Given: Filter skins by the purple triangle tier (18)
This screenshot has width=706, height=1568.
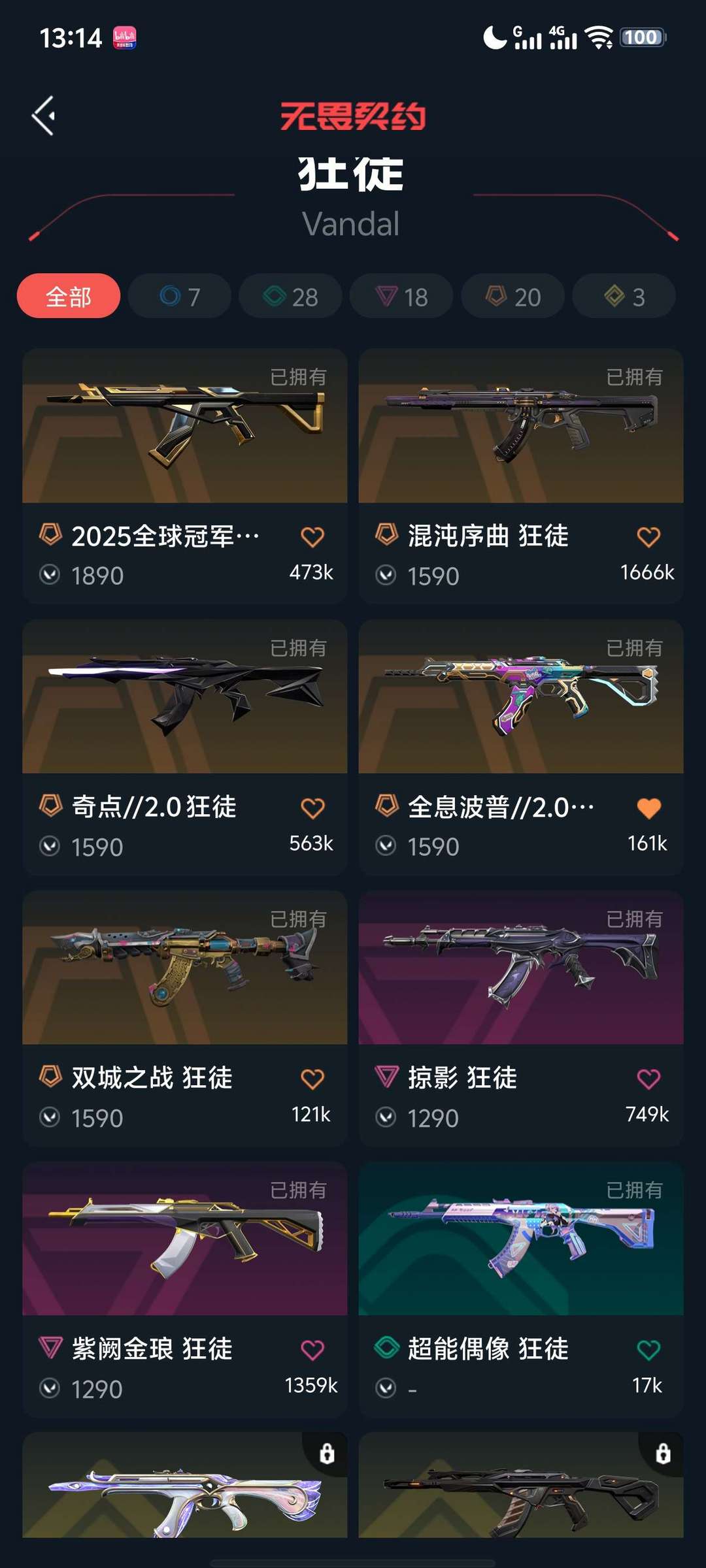Looking at the screenshot, I should point(401,297).
